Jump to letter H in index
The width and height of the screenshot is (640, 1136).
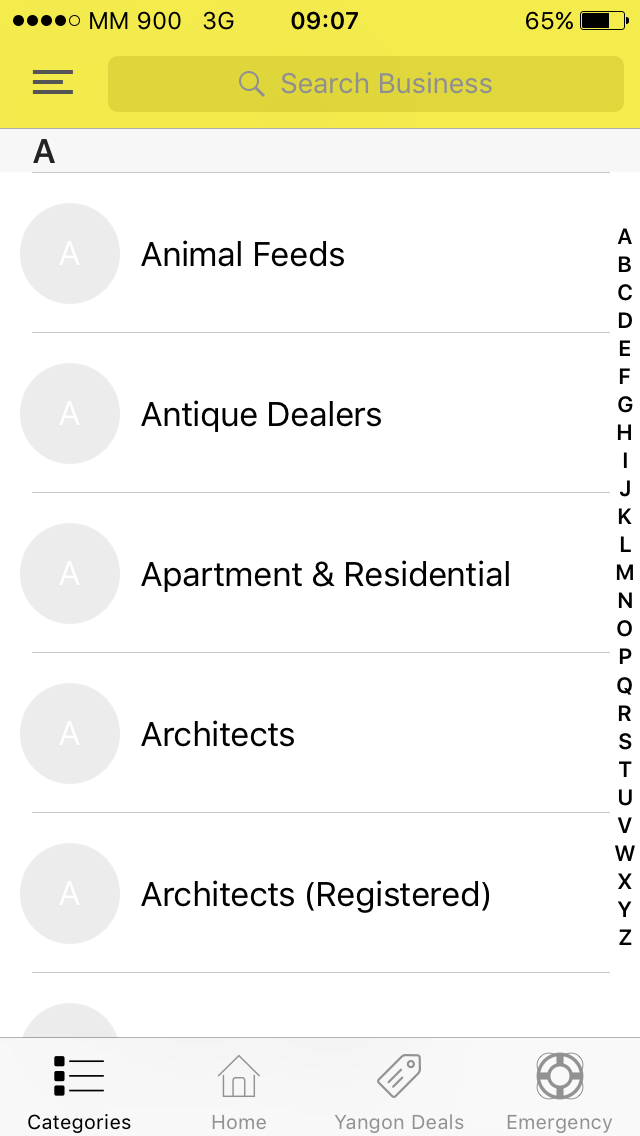click(x=624, y=433)
